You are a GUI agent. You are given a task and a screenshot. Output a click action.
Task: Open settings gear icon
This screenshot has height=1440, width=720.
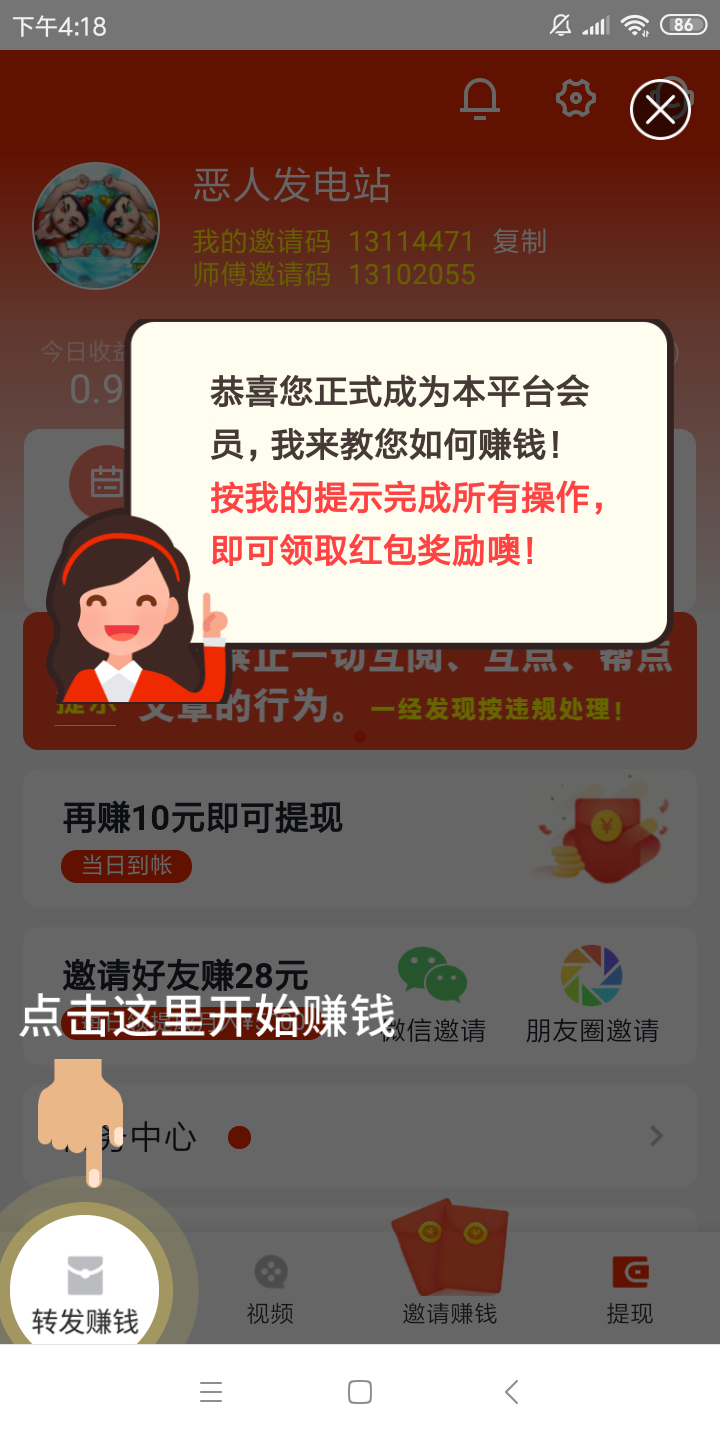(576, 98)
